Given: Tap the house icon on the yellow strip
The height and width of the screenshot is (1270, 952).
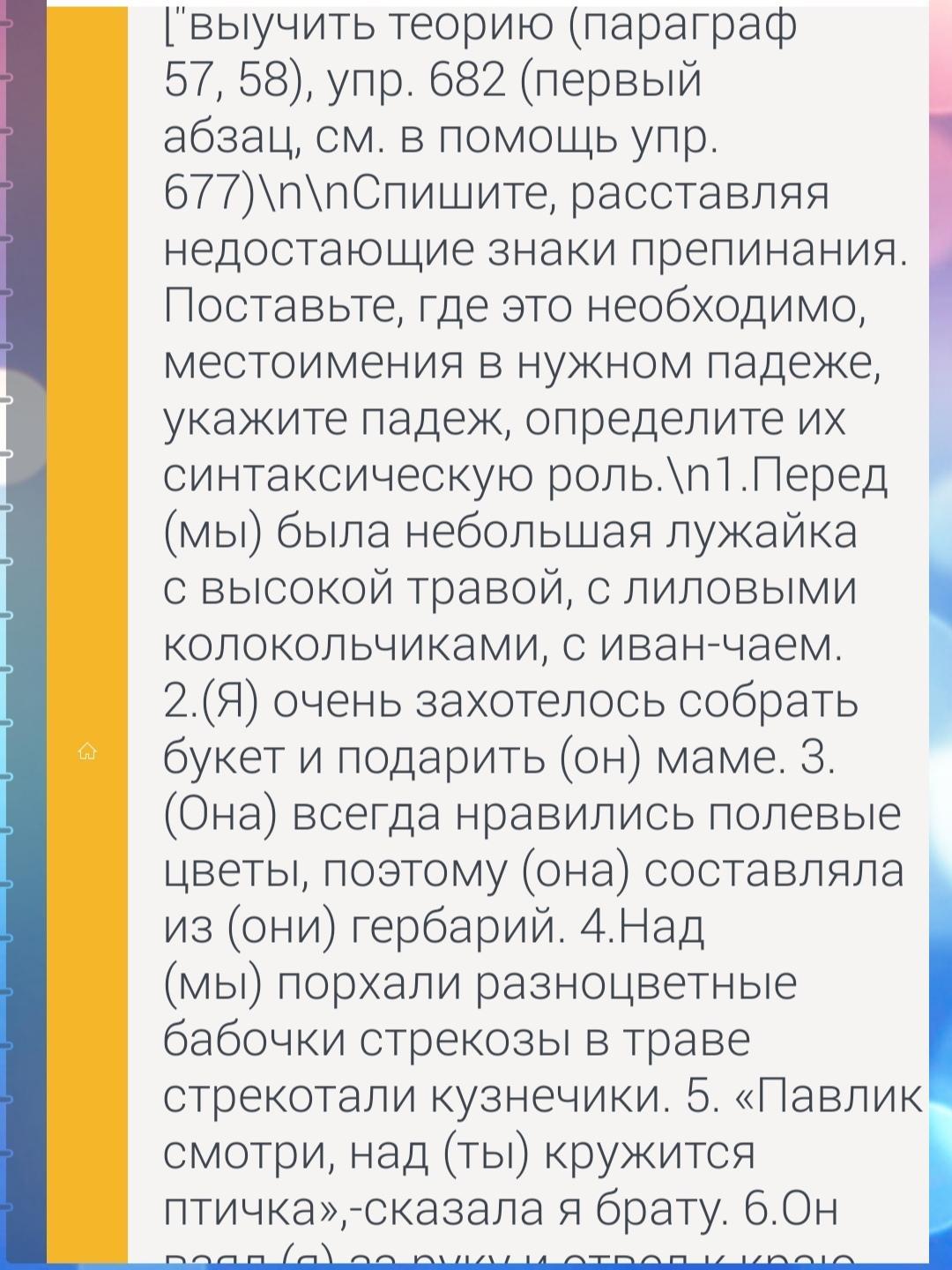Looking at the screenshot, I should point(86,751).
